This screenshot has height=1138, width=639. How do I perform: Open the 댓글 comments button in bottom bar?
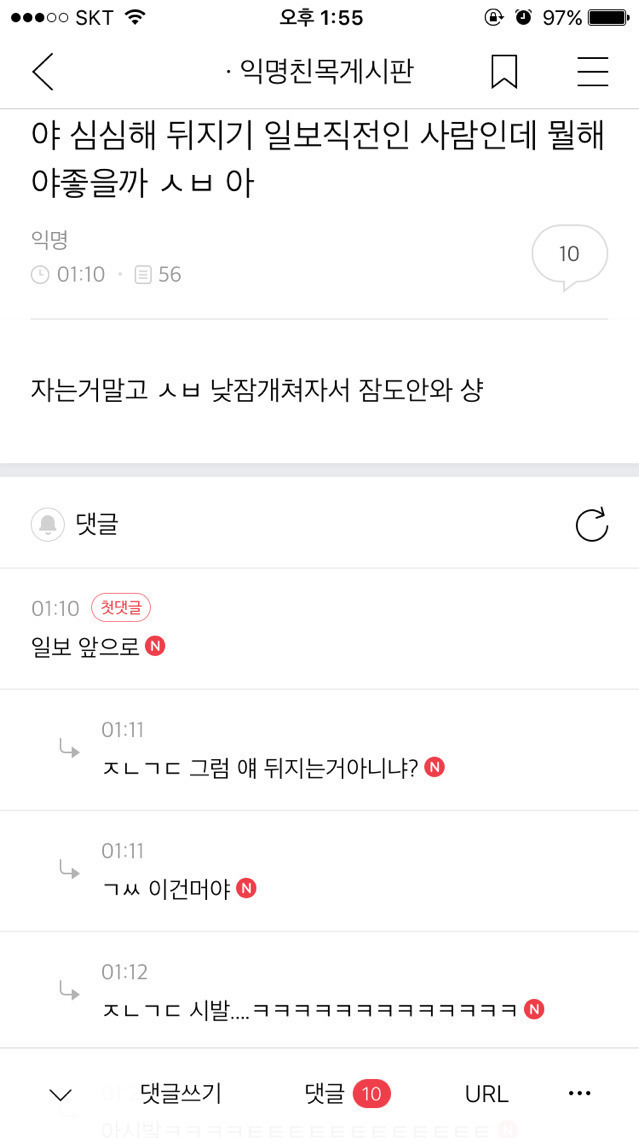346,1093
